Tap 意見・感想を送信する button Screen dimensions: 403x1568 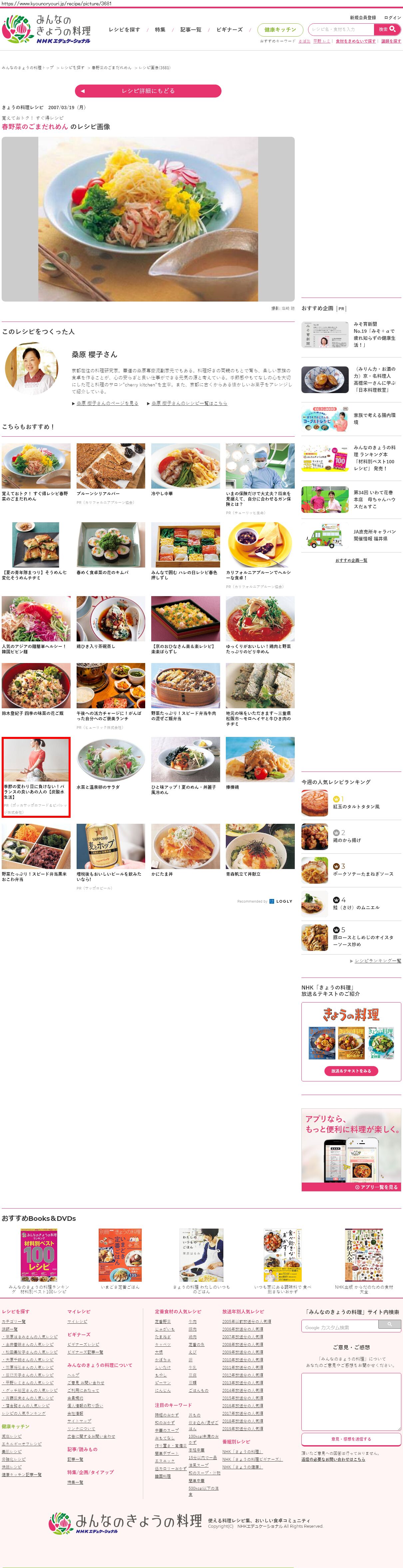click(x=351, y=1439)
